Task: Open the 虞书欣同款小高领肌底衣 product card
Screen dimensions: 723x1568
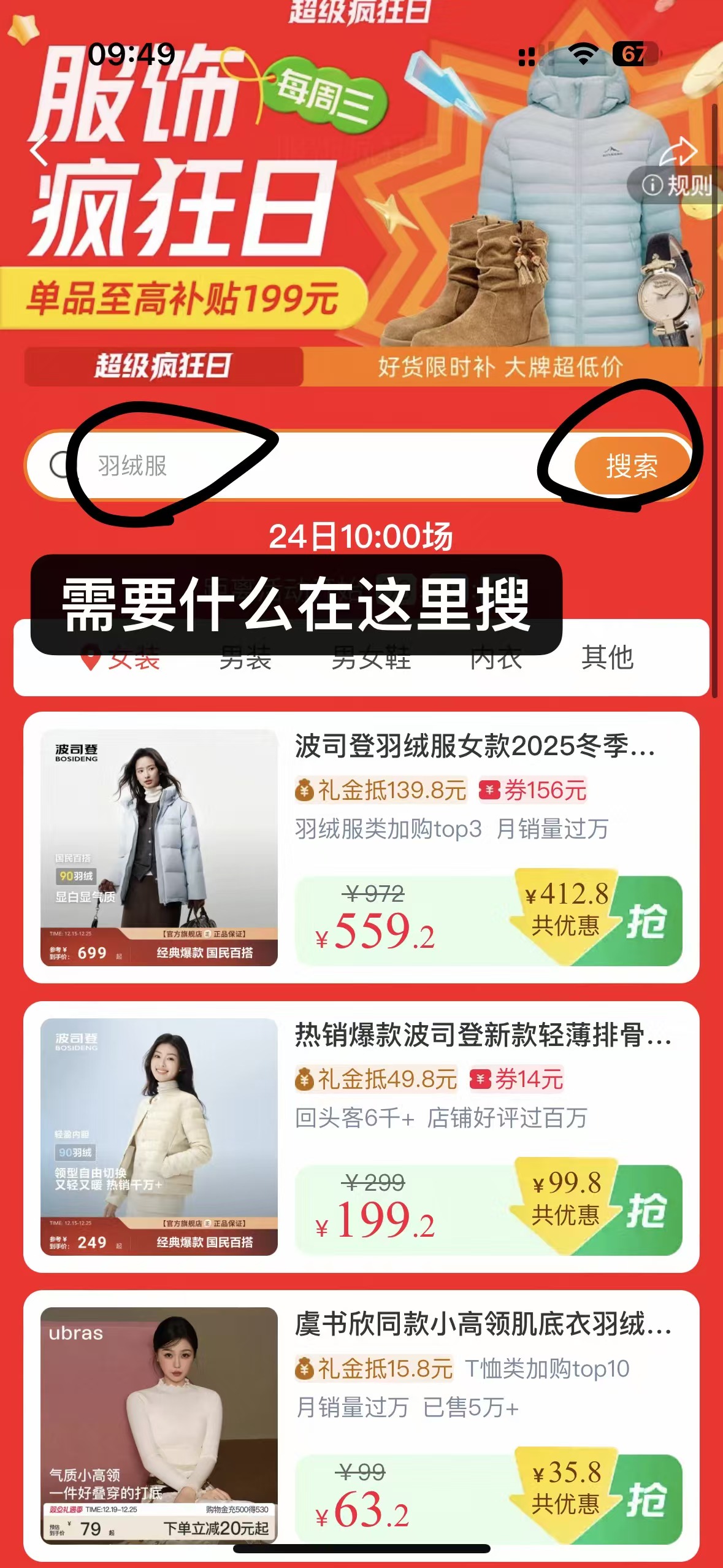Action: pos(482,1324)
